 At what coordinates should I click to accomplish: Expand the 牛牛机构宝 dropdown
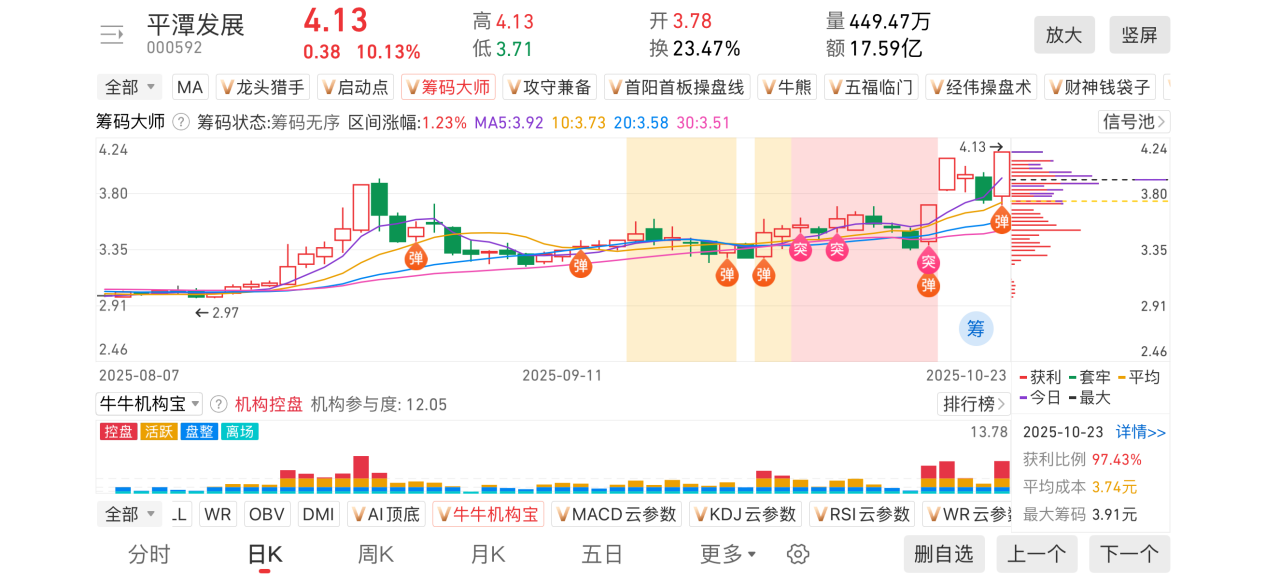[149, 404]
